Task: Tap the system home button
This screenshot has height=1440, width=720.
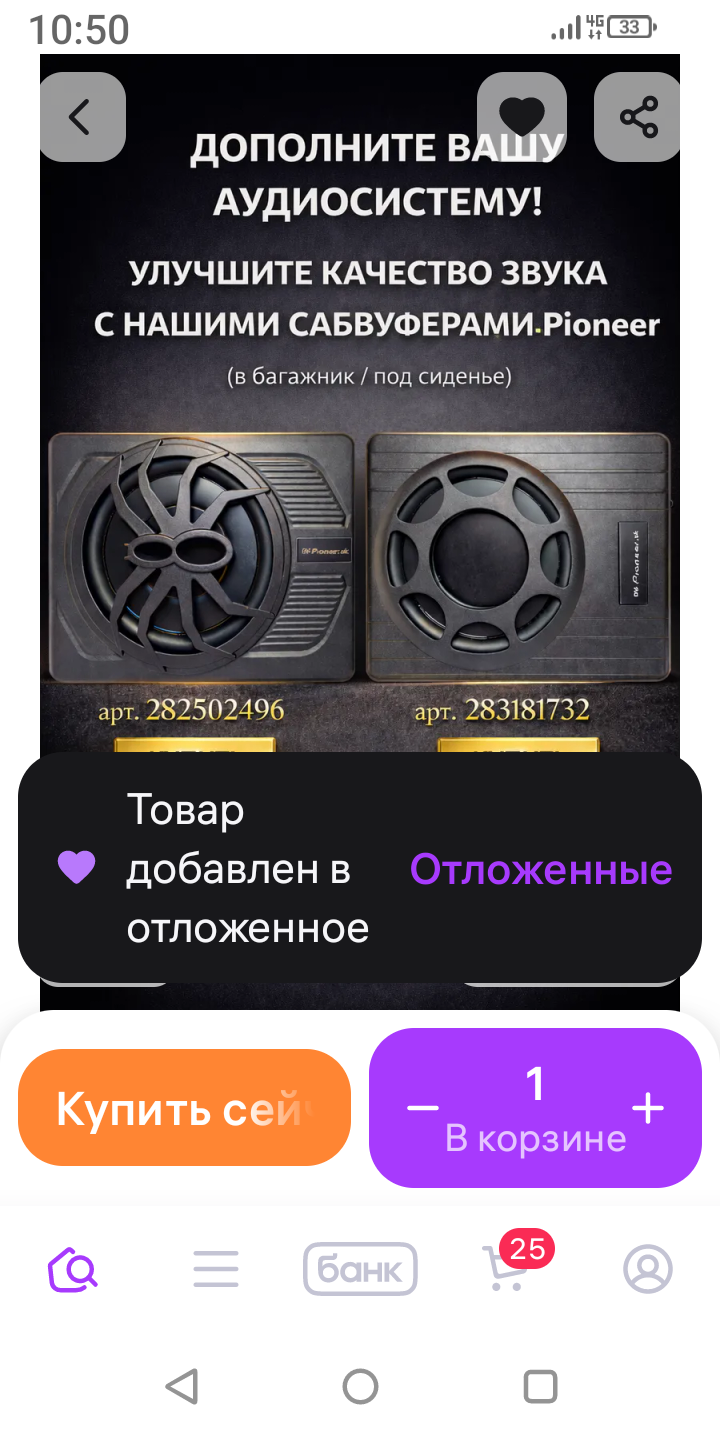Action: (x=360, y=1387)
